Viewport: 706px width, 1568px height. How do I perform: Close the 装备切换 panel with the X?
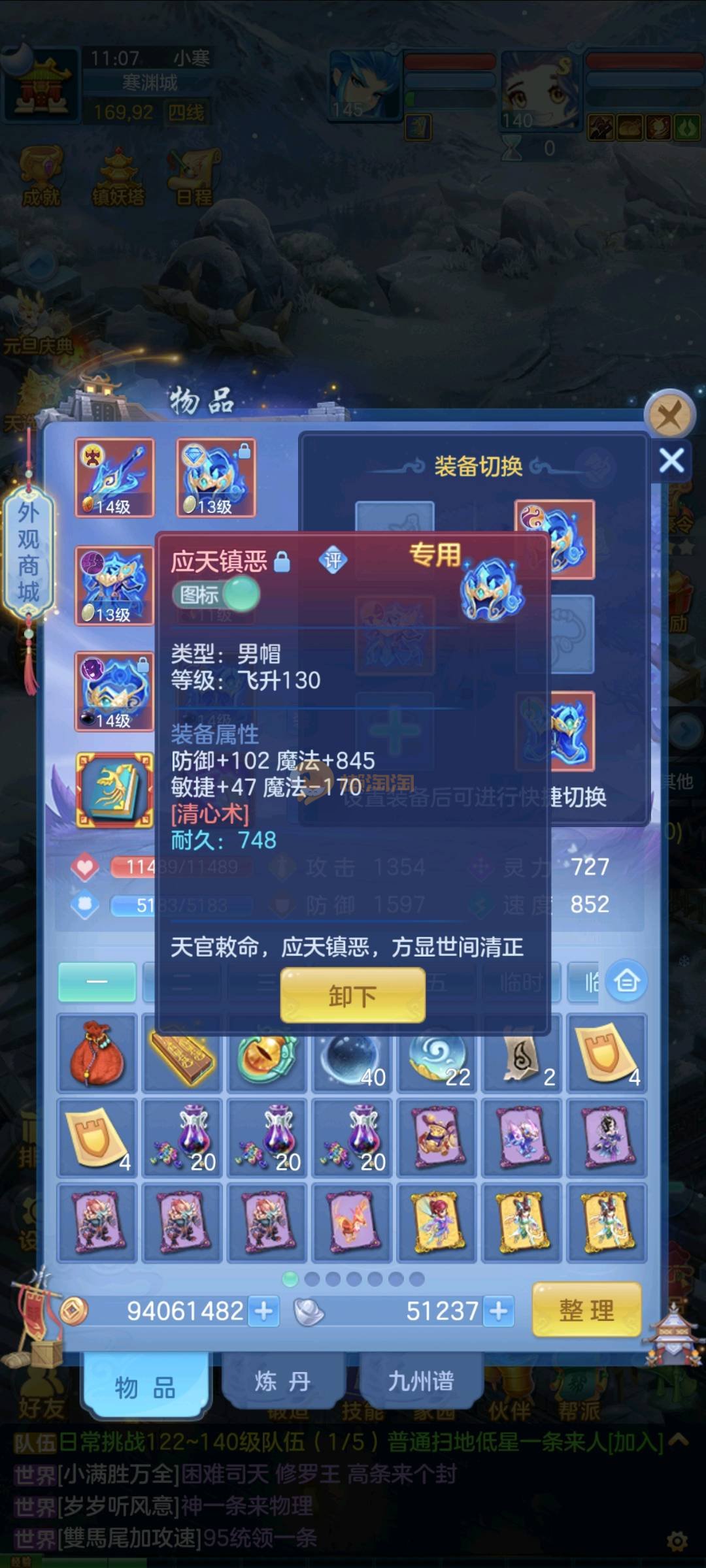pyautogui.click(x=671, y=461)
